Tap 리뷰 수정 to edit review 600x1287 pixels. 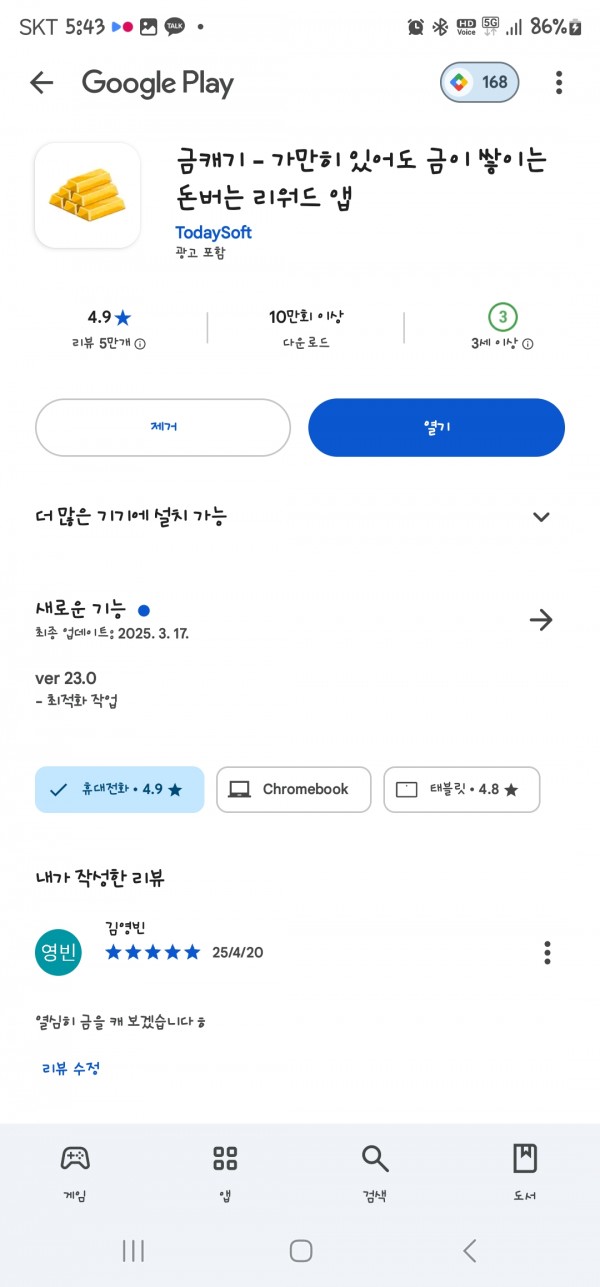(71, 1068)
